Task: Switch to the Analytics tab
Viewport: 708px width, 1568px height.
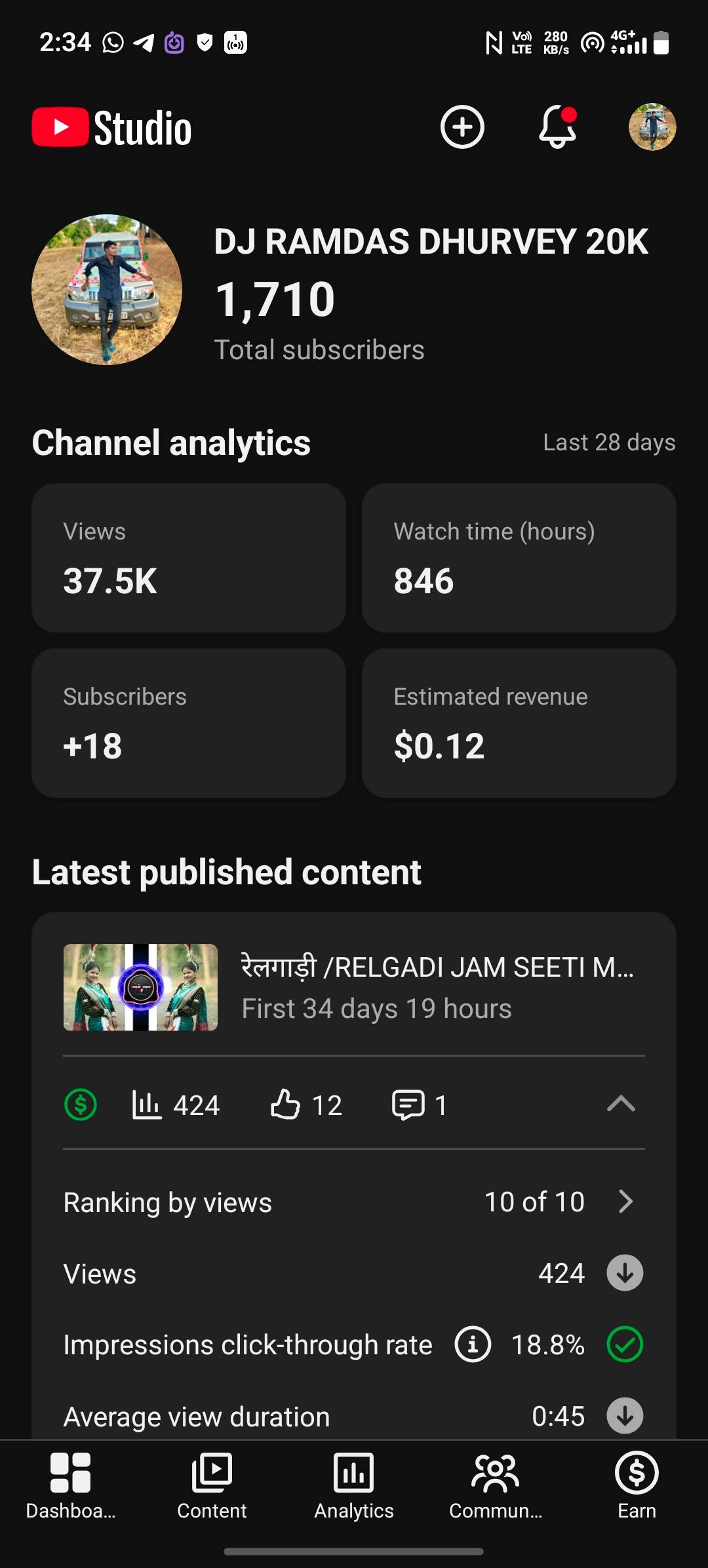Action: pos(354,1486)
